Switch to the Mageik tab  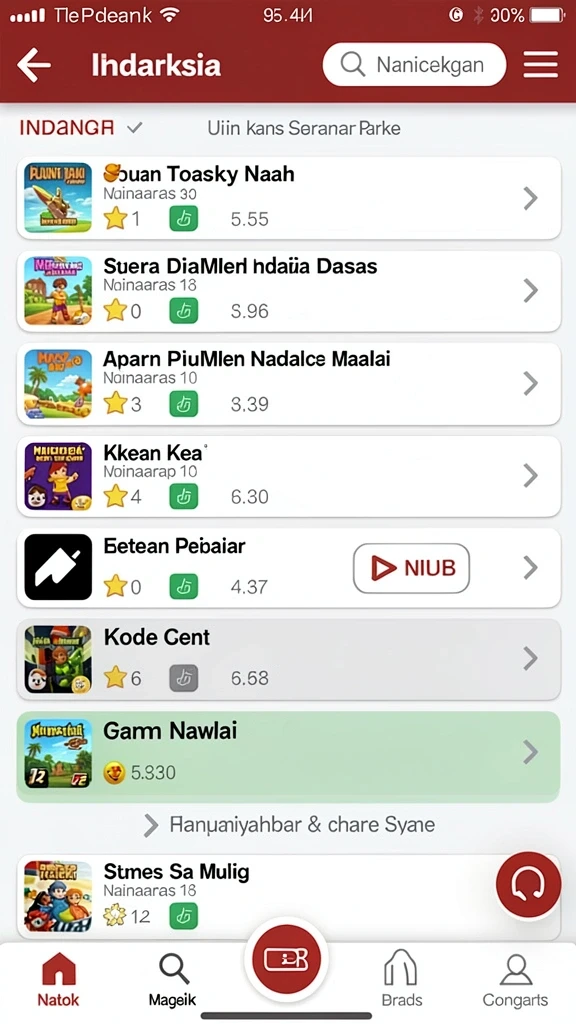[x=172, y=980]
